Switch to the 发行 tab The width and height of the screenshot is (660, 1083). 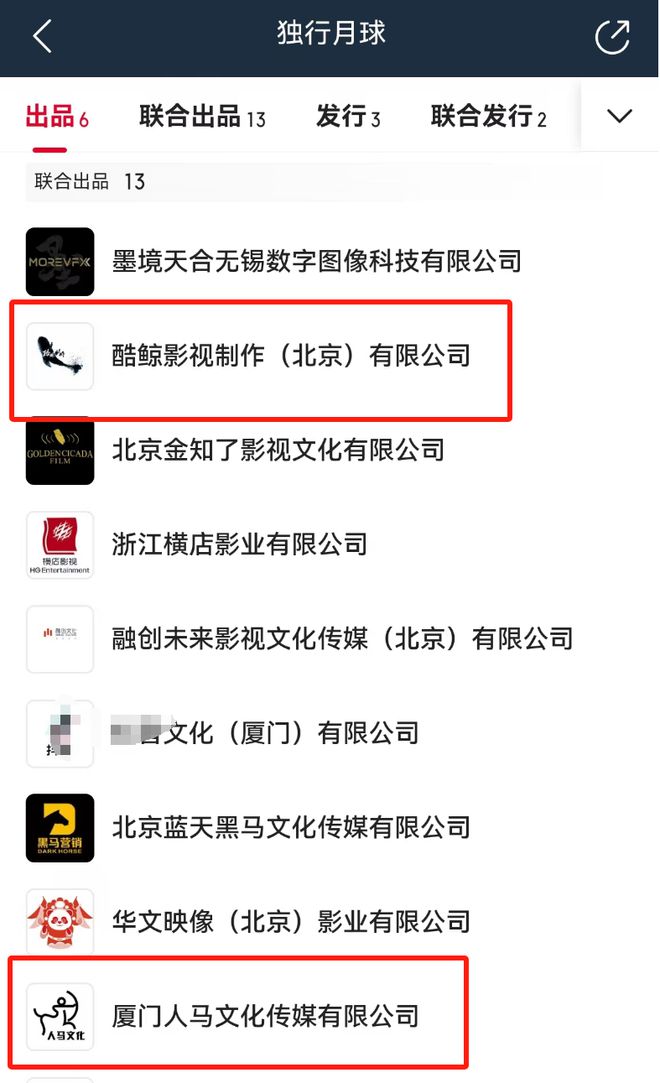click(x=348, y=117)
